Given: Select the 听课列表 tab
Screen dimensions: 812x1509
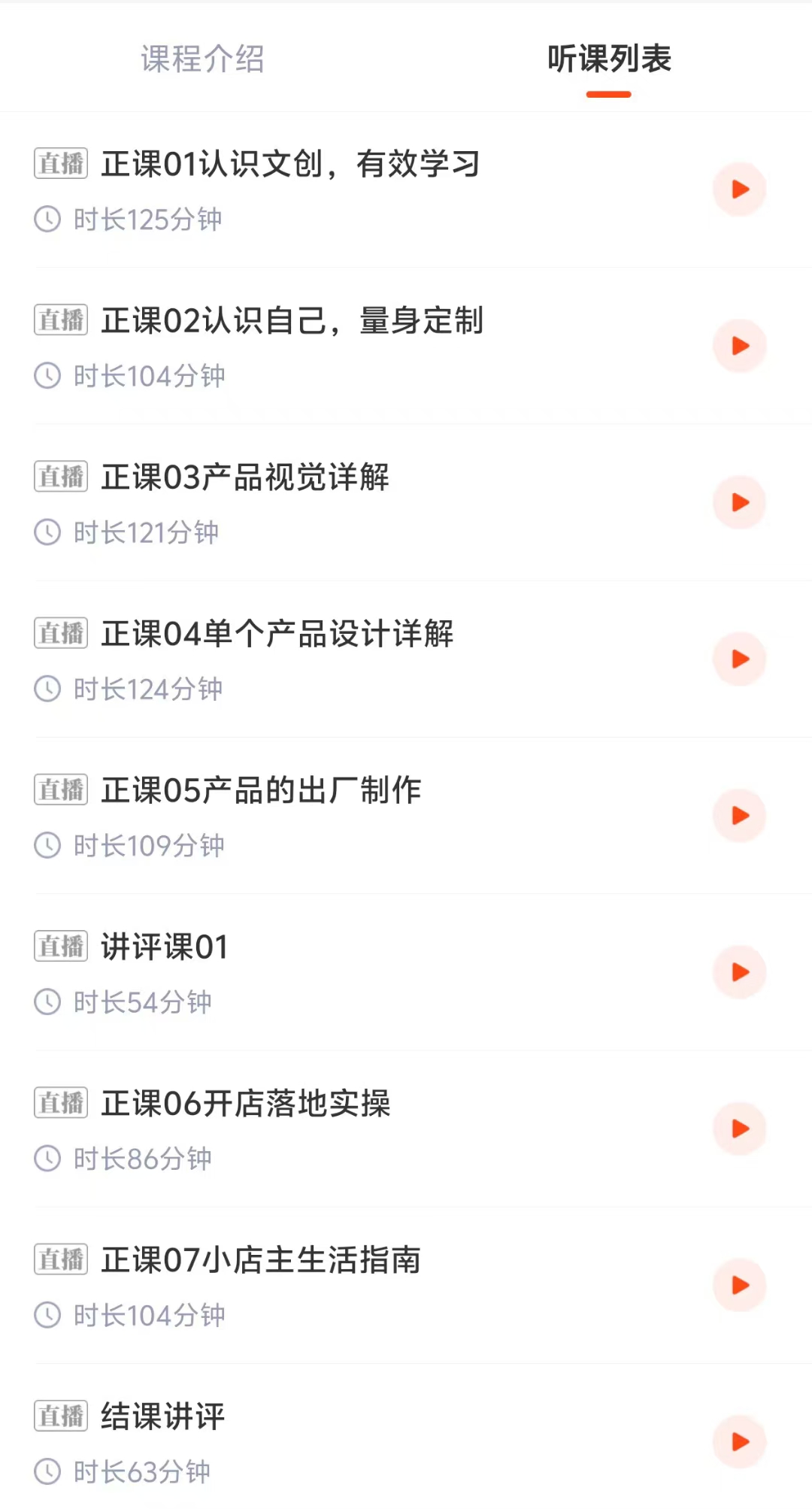Looking at the screenshot, I should click(609, 59).
